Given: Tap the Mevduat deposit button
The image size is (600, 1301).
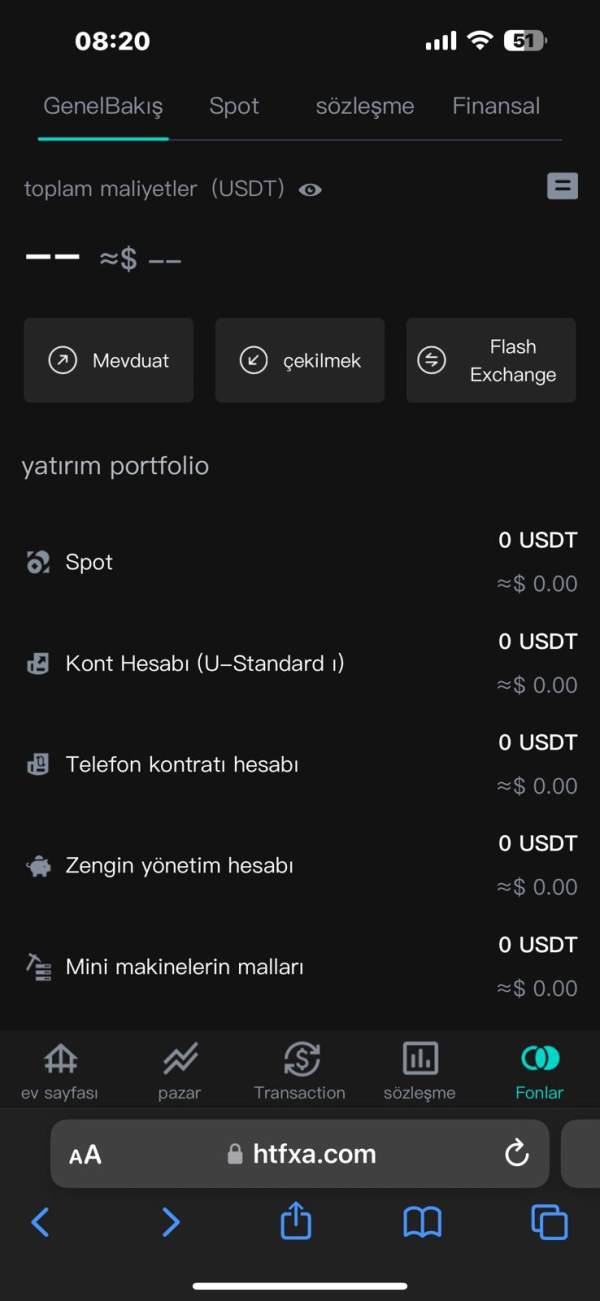Looking at the screenshot, I should pyautogui.click(x=109, y=360).
